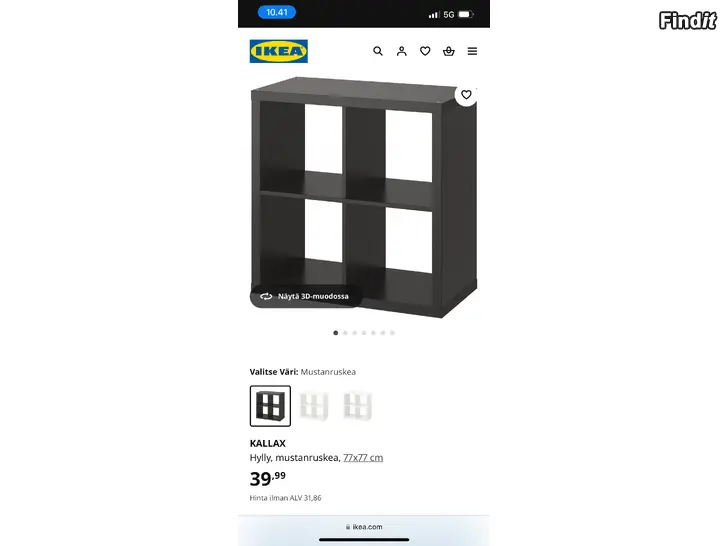
Task: Open the 77x77 cm size link
Action: coord(363,458)
